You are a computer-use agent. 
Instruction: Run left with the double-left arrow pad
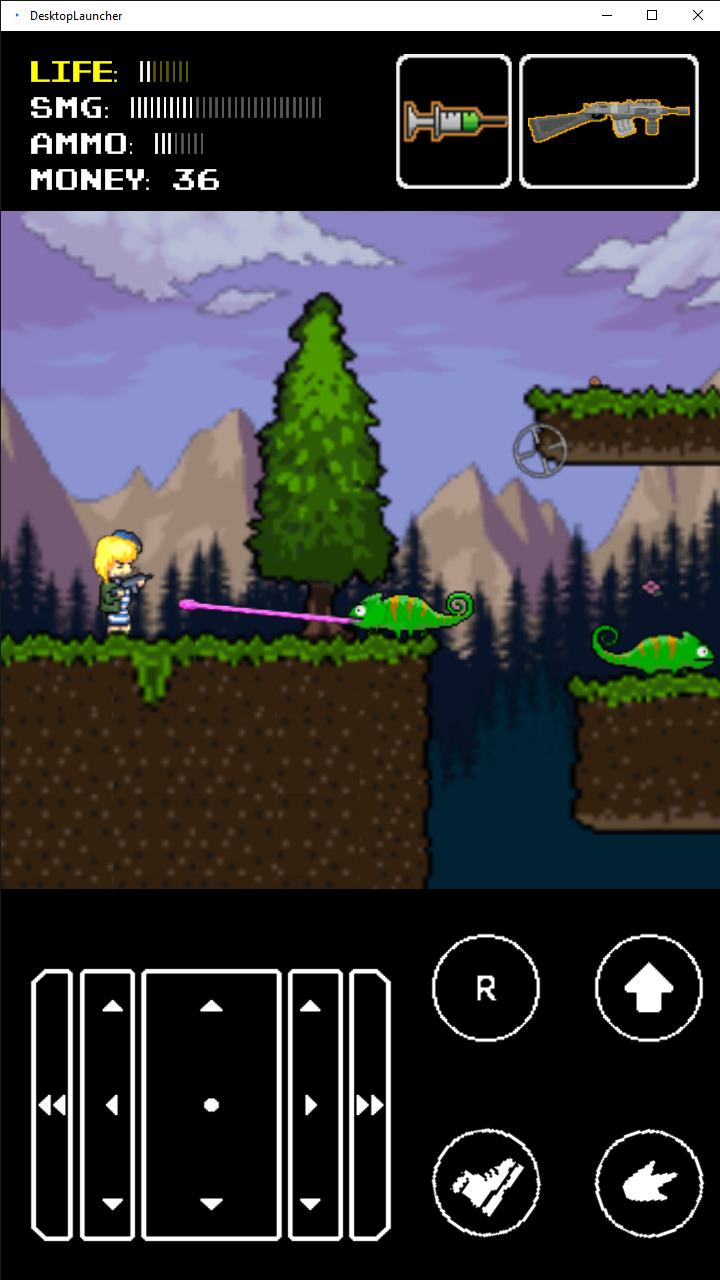[x=52, y=1105]
